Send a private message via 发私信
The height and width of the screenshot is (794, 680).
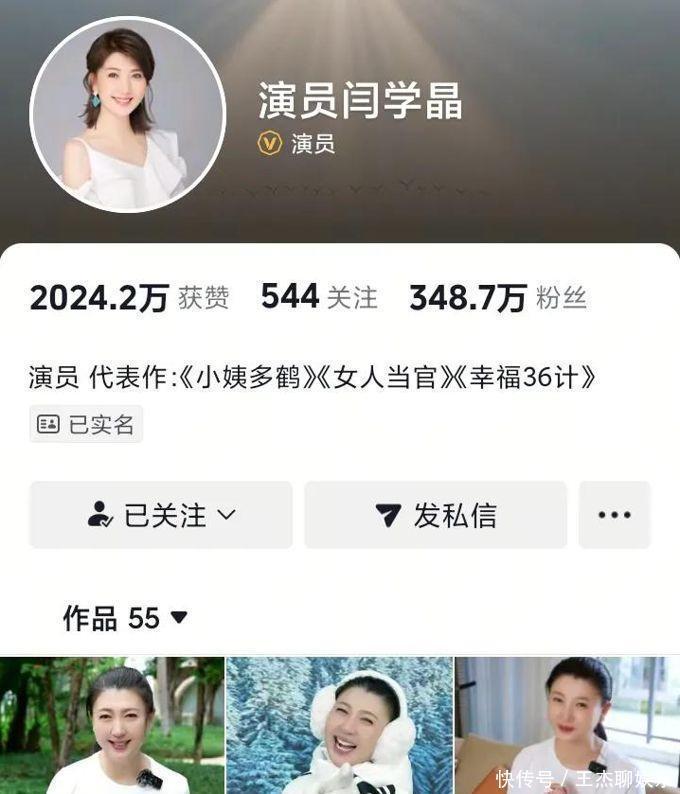[x=435, y=515]
